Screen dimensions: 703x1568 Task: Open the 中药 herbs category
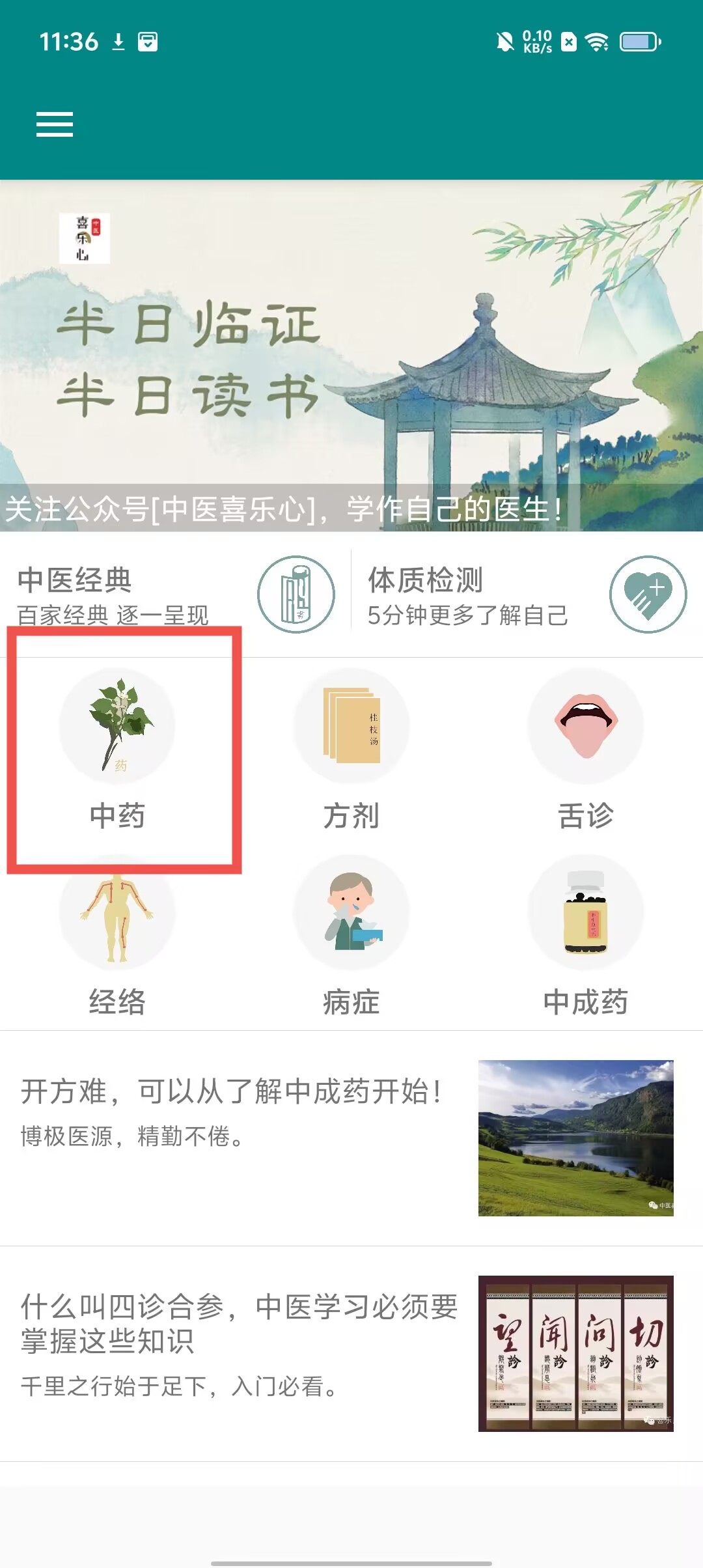click(x=117, y=749)
